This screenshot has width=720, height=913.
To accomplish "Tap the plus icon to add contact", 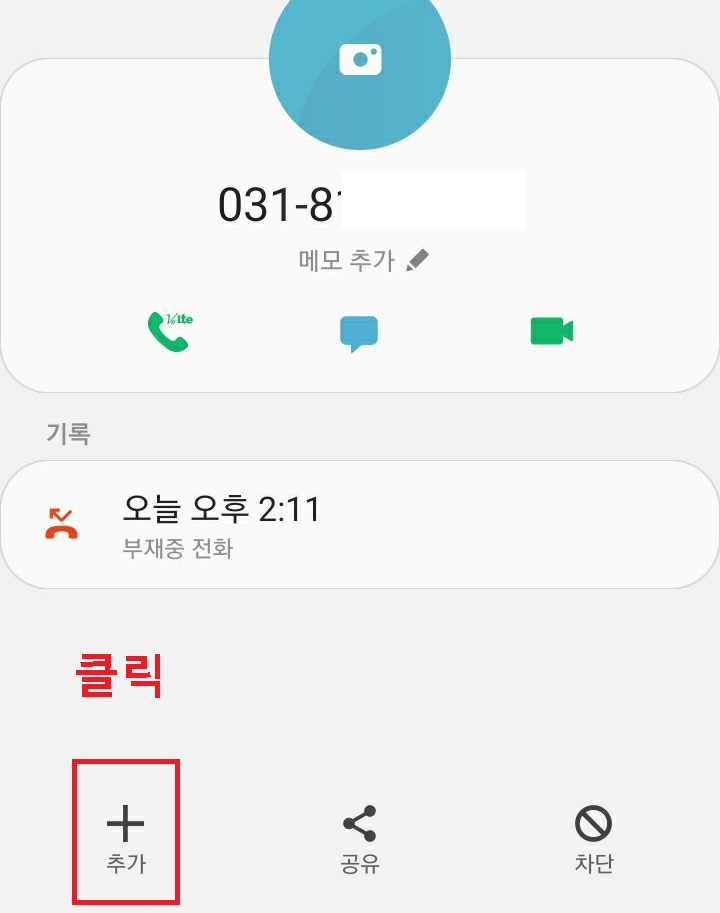I will coord(125,822).
